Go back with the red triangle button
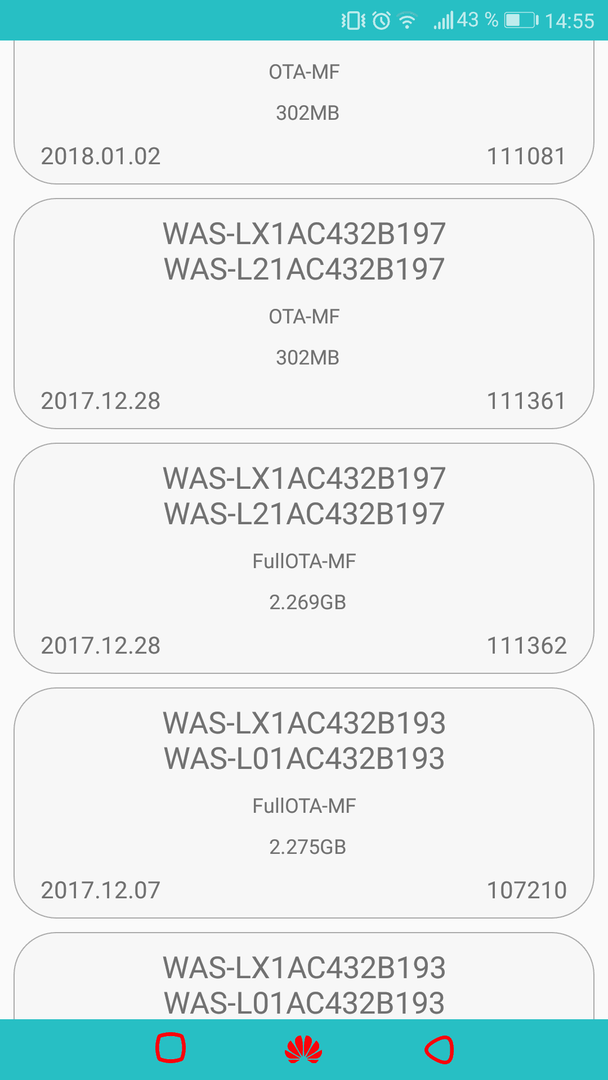This screenshot has height=1080, width=608. [439, 1050]
